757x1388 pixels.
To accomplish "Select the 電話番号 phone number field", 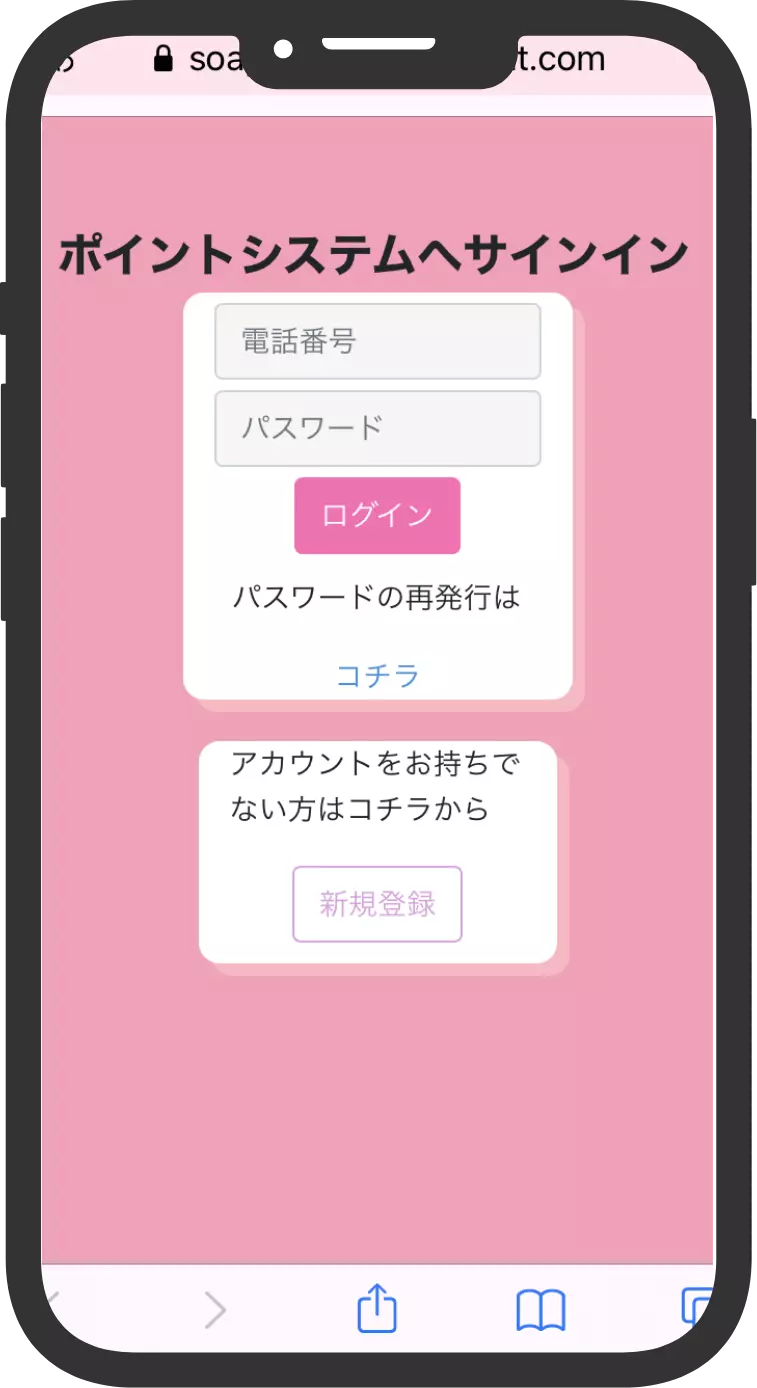I will (x=377, y=340).
